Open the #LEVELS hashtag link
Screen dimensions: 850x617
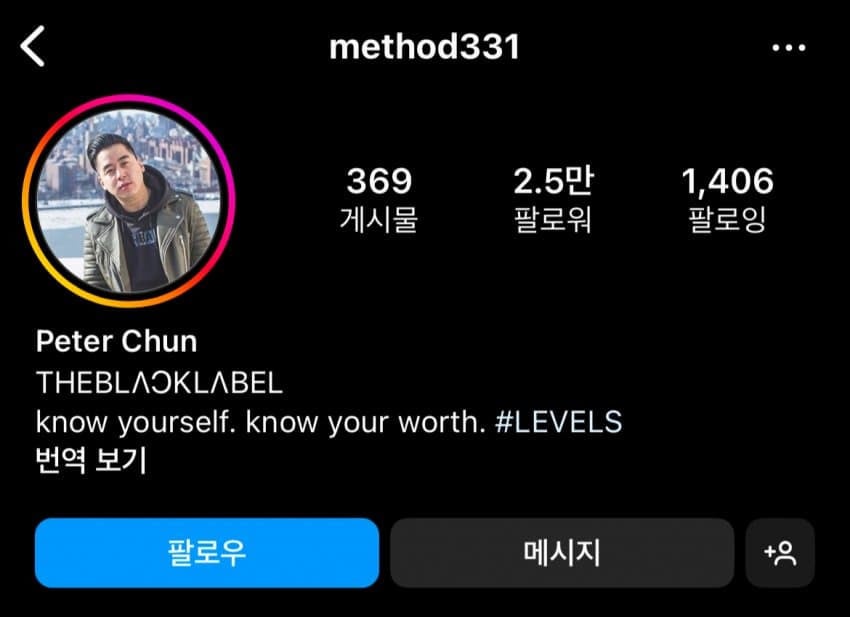[558, 422]
